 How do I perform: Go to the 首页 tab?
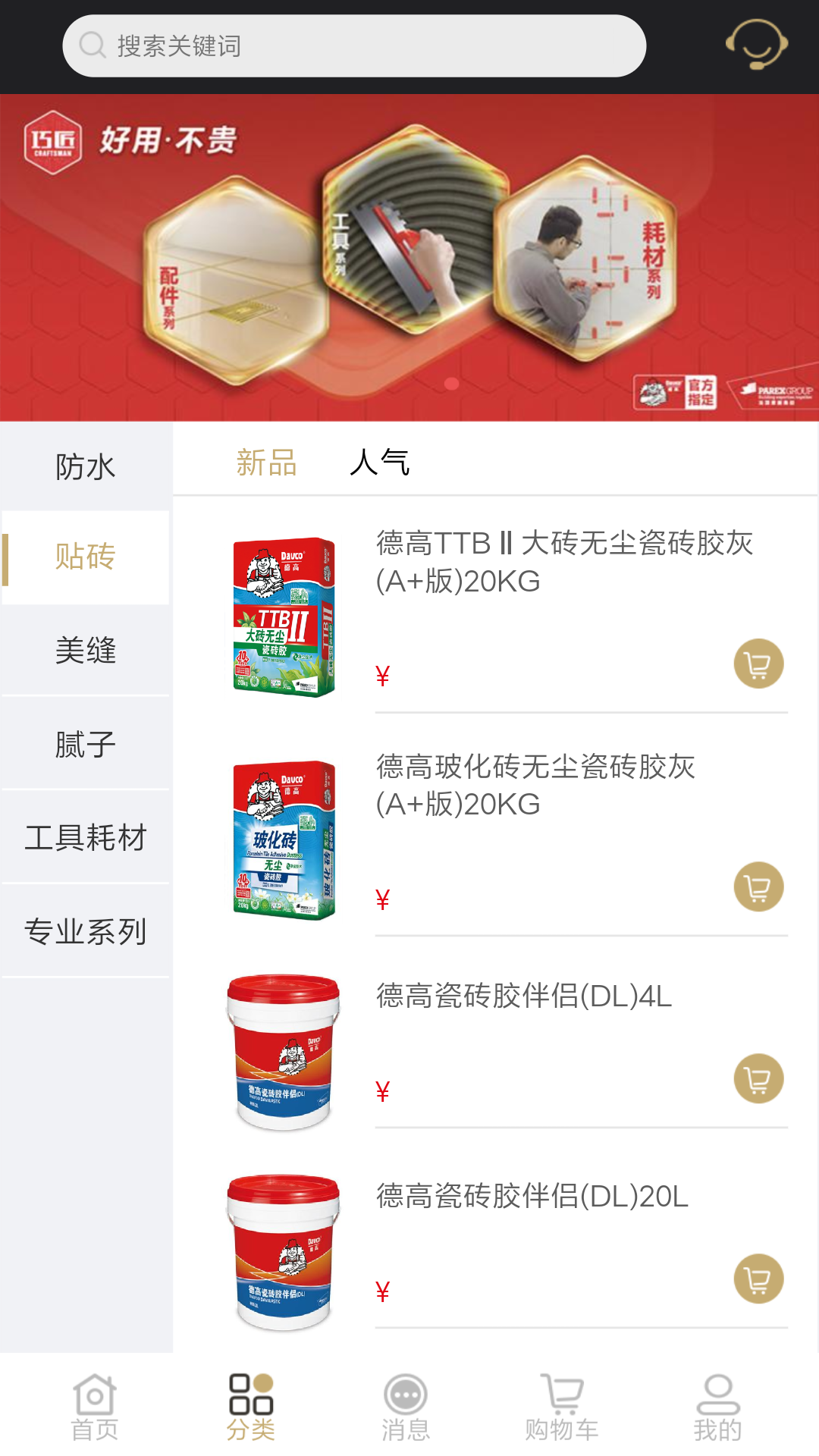pyautogui.click(x=95, y=1407)
